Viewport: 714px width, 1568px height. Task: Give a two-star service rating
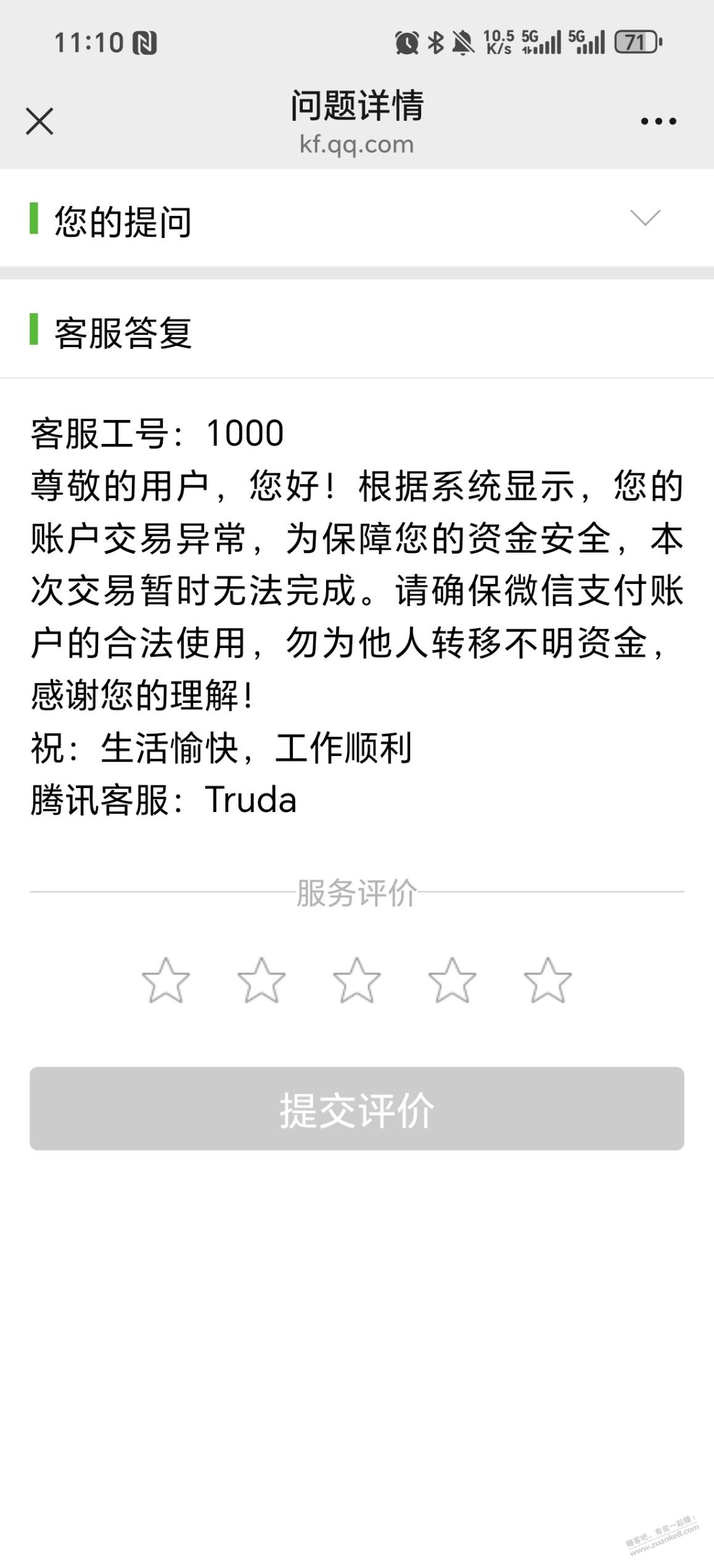click(x=261, y=980)
